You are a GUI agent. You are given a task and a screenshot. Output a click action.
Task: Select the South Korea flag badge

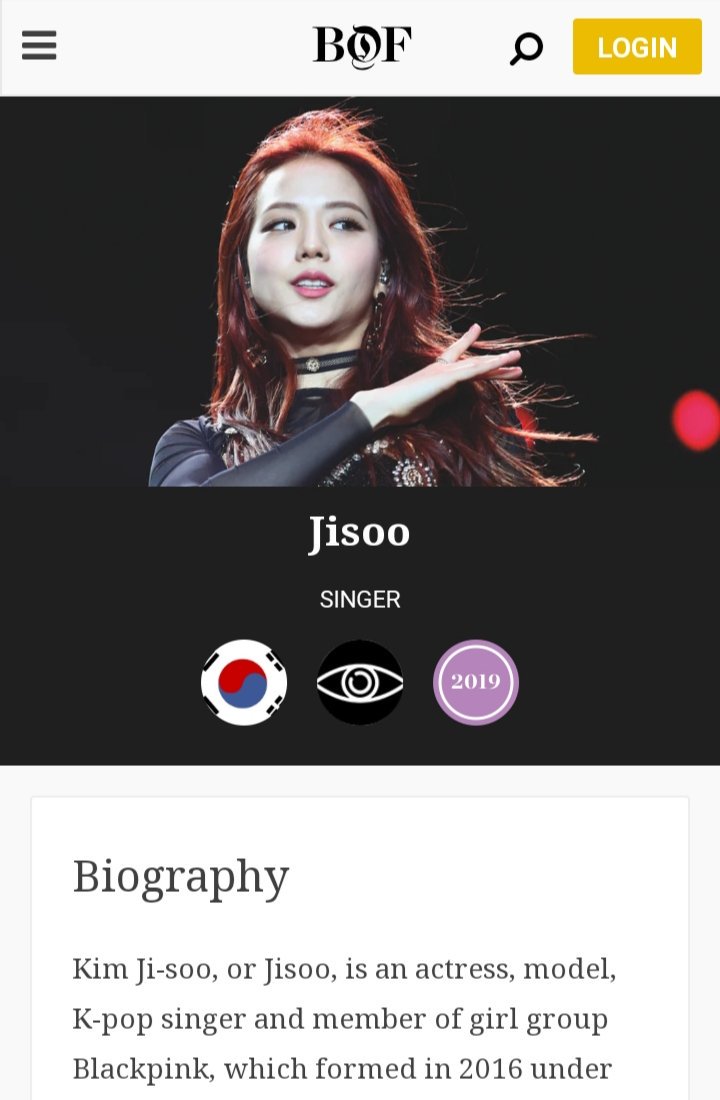coord(244,682)
